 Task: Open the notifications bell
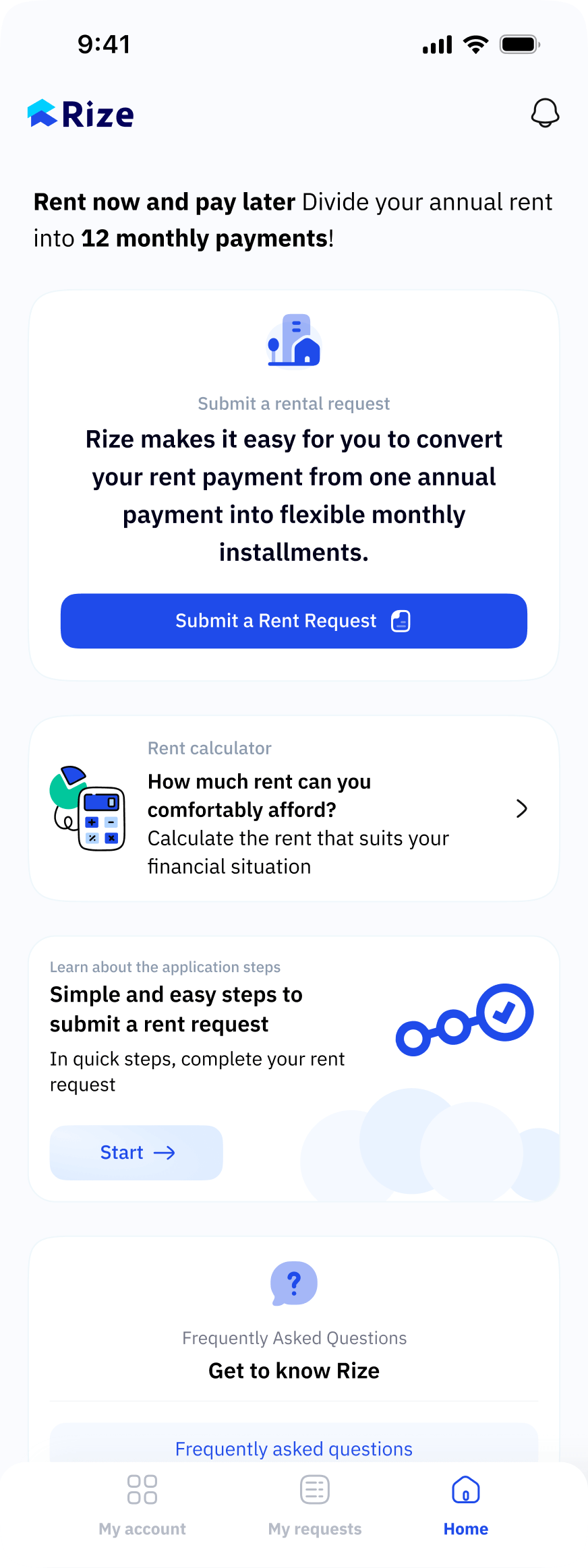click(545, 113)
